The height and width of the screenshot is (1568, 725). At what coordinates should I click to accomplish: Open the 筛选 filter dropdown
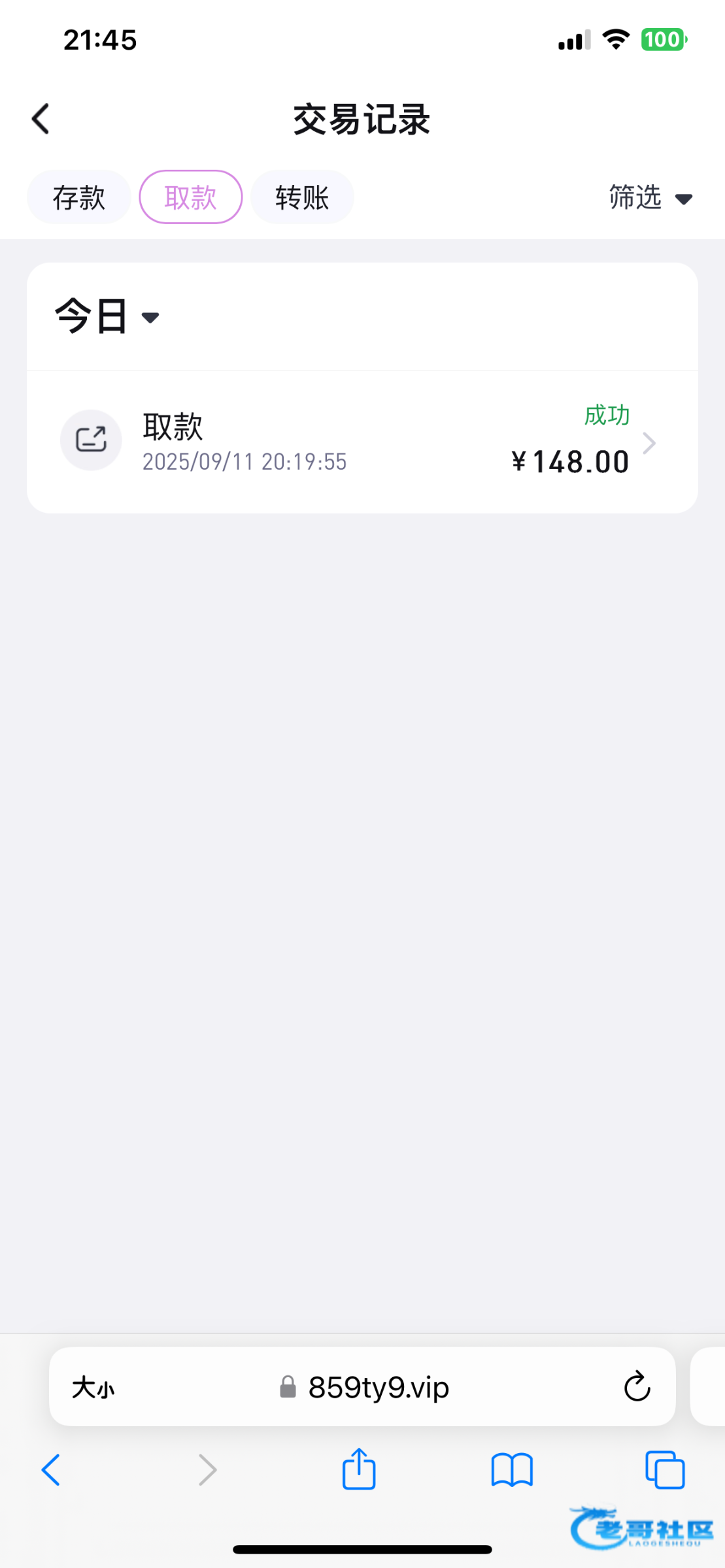(x=650, y=197)
